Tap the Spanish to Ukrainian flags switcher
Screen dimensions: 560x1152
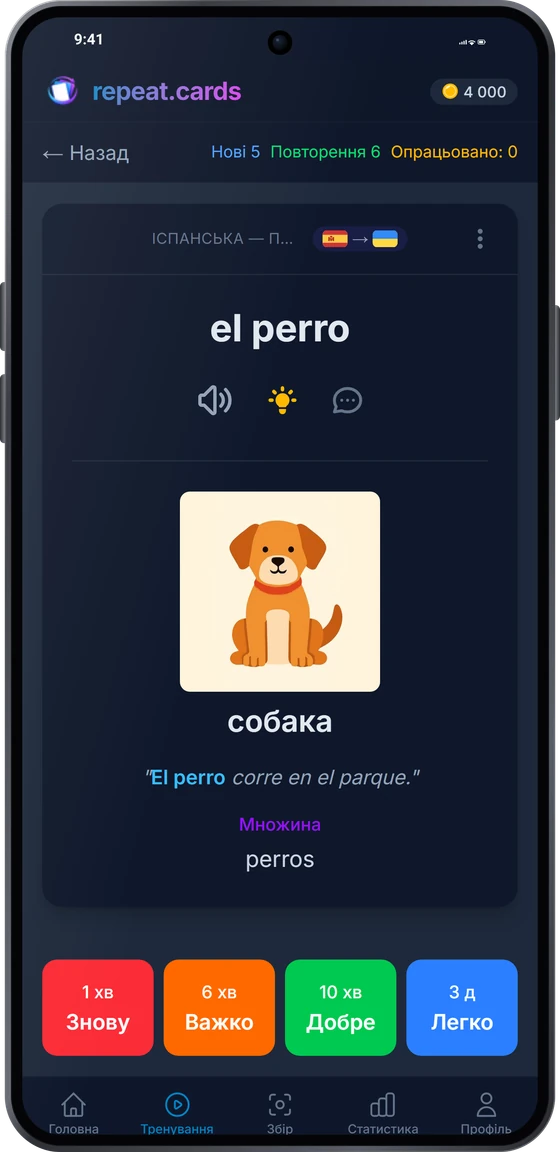pyautogui.click(x=360, y=239)
